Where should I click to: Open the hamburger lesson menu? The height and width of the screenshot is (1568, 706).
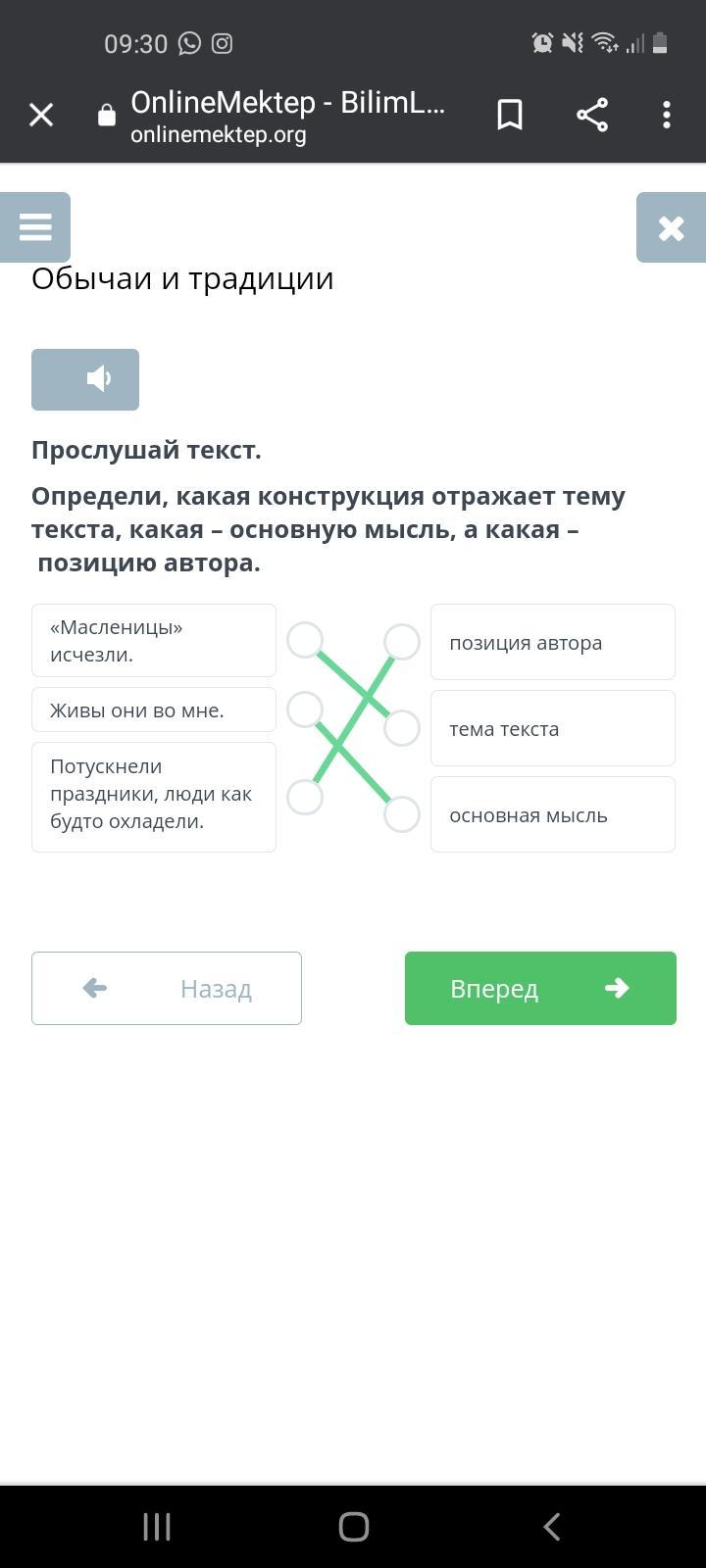[x=35, y=227]
